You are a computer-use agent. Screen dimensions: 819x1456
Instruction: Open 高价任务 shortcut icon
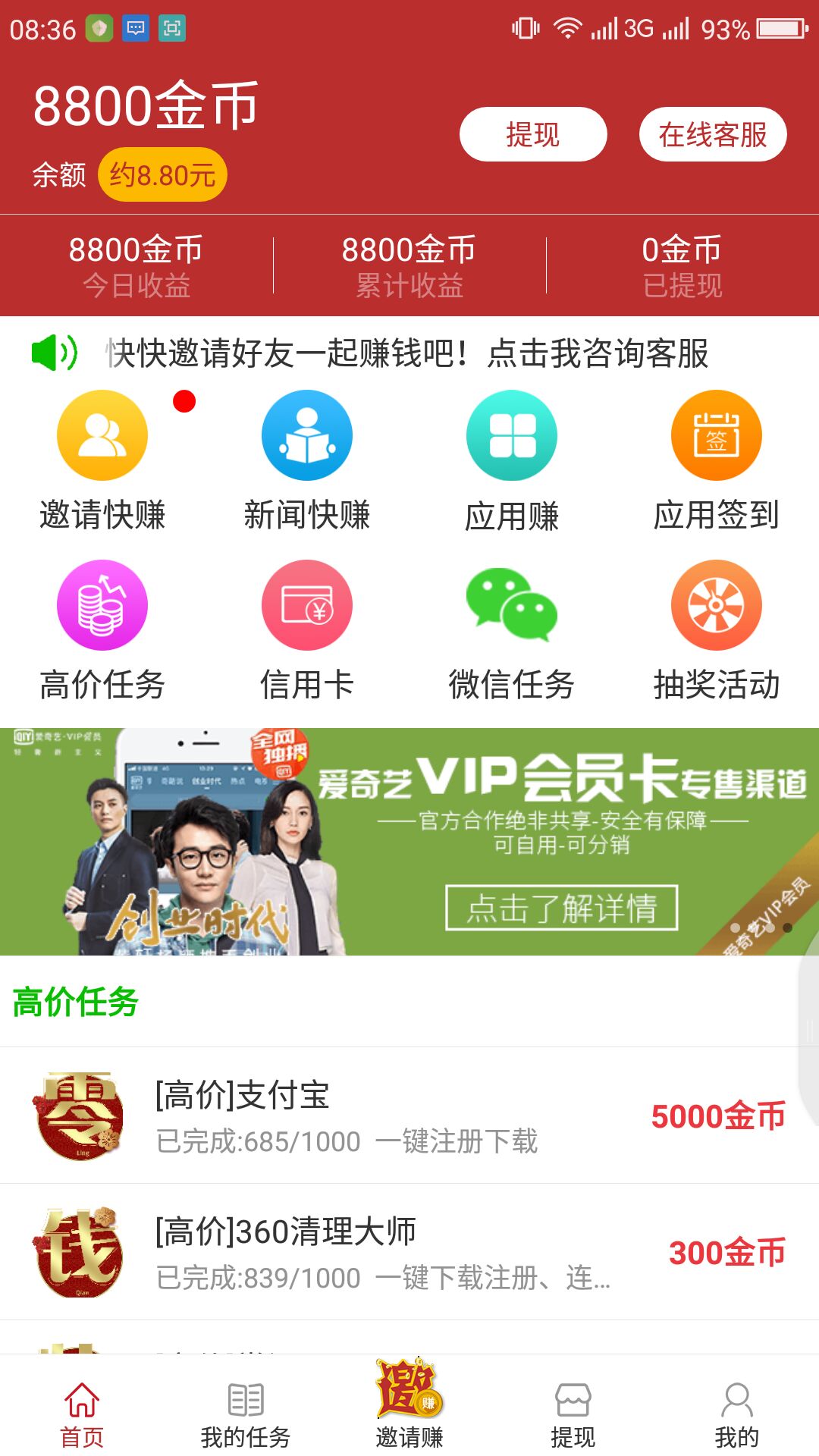[x=102, y=629]
